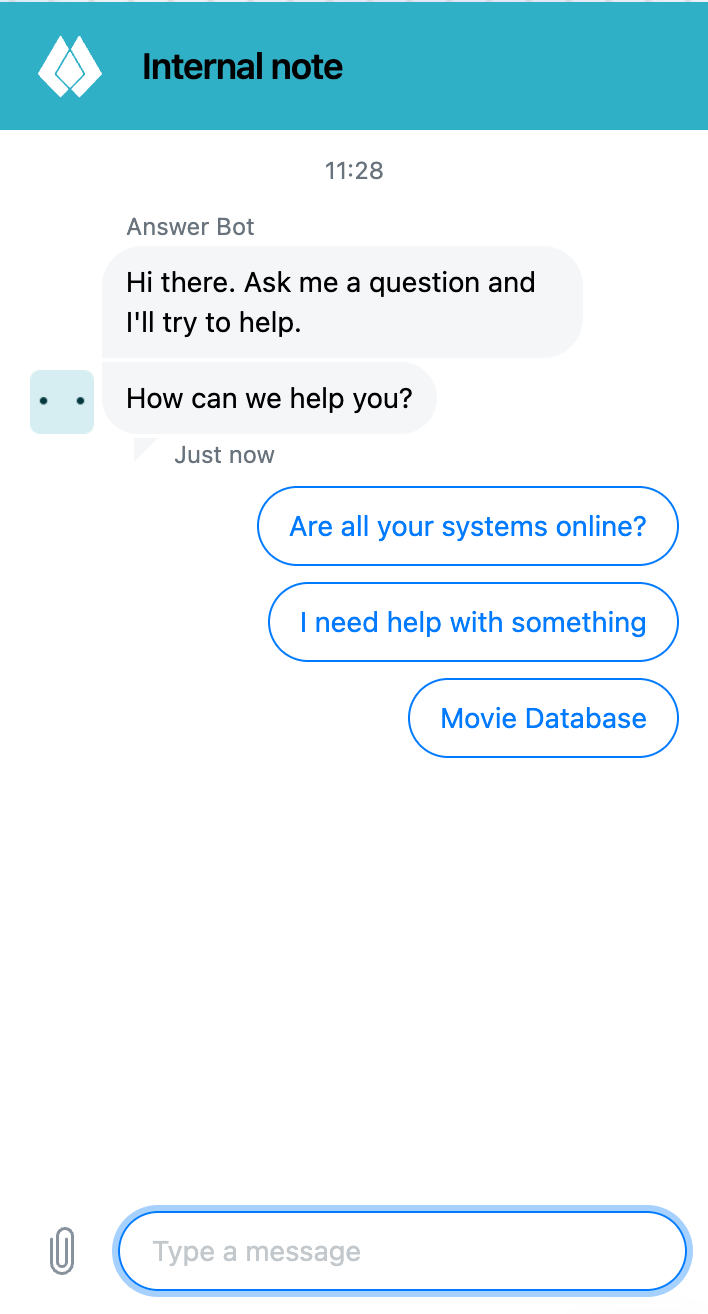Viewport: 708px width, 1314px height.
Task: Focus the 'Type a message' field
Action: pyautogui.click(x=402, y=1251)
